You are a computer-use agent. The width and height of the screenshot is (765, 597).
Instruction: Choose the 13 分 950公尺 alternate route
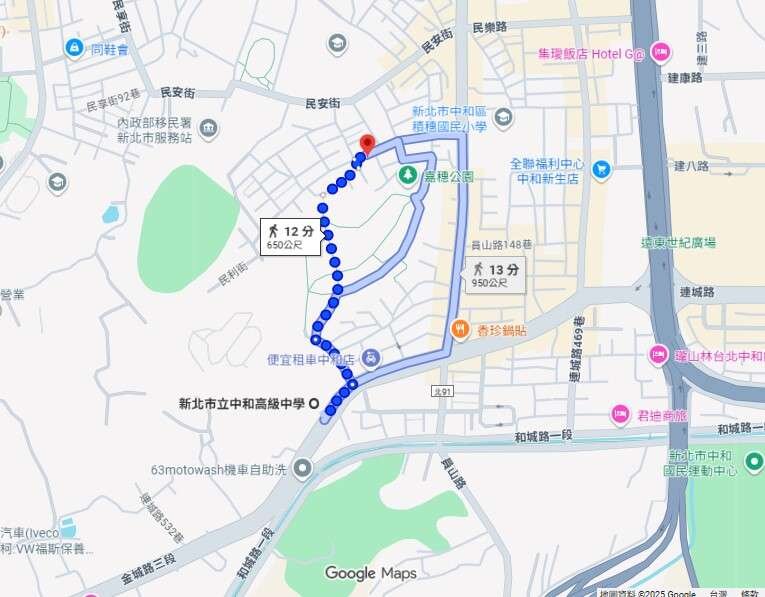point(494,274)
